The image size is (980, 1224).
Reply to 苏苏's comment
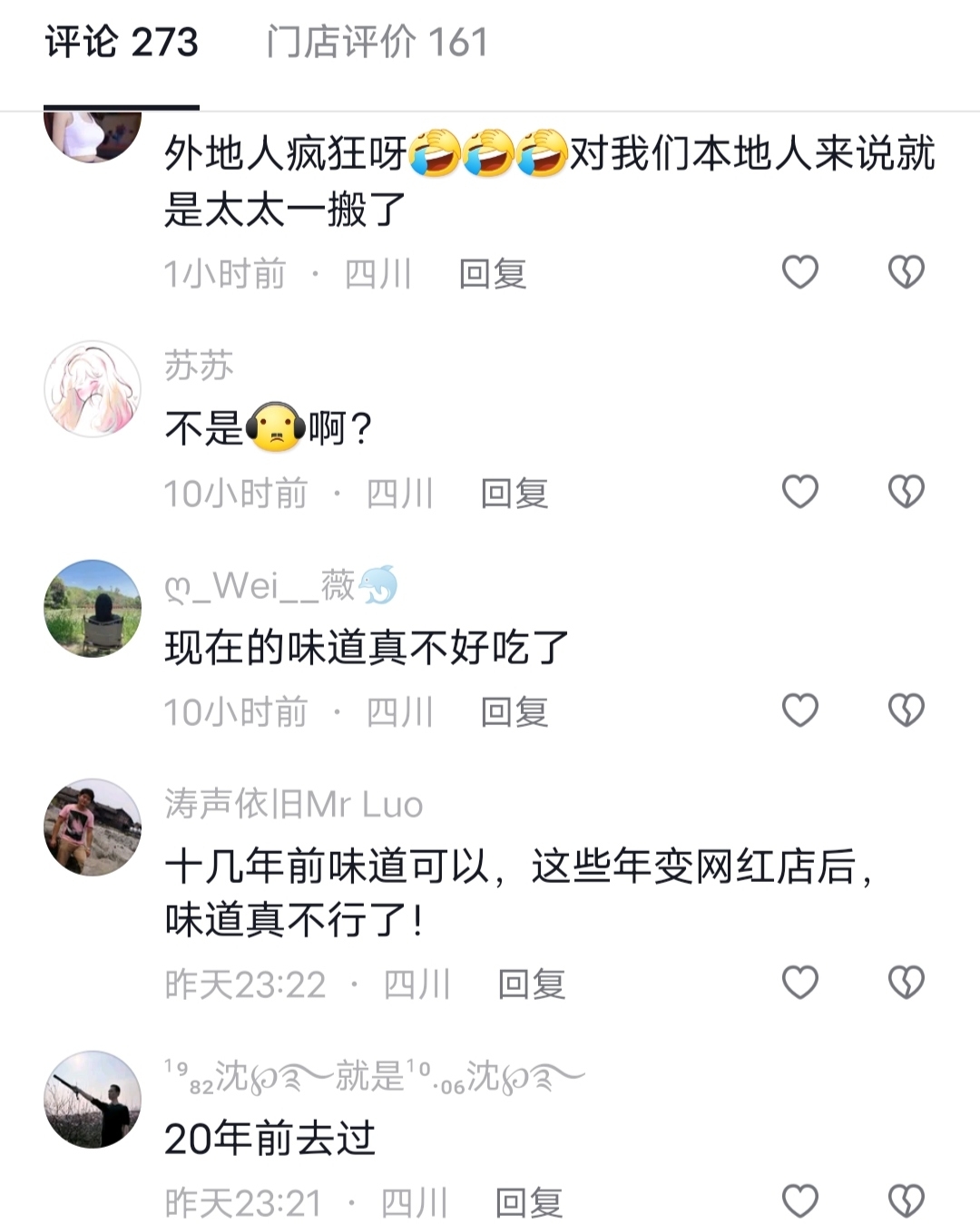tap(514, 494)
